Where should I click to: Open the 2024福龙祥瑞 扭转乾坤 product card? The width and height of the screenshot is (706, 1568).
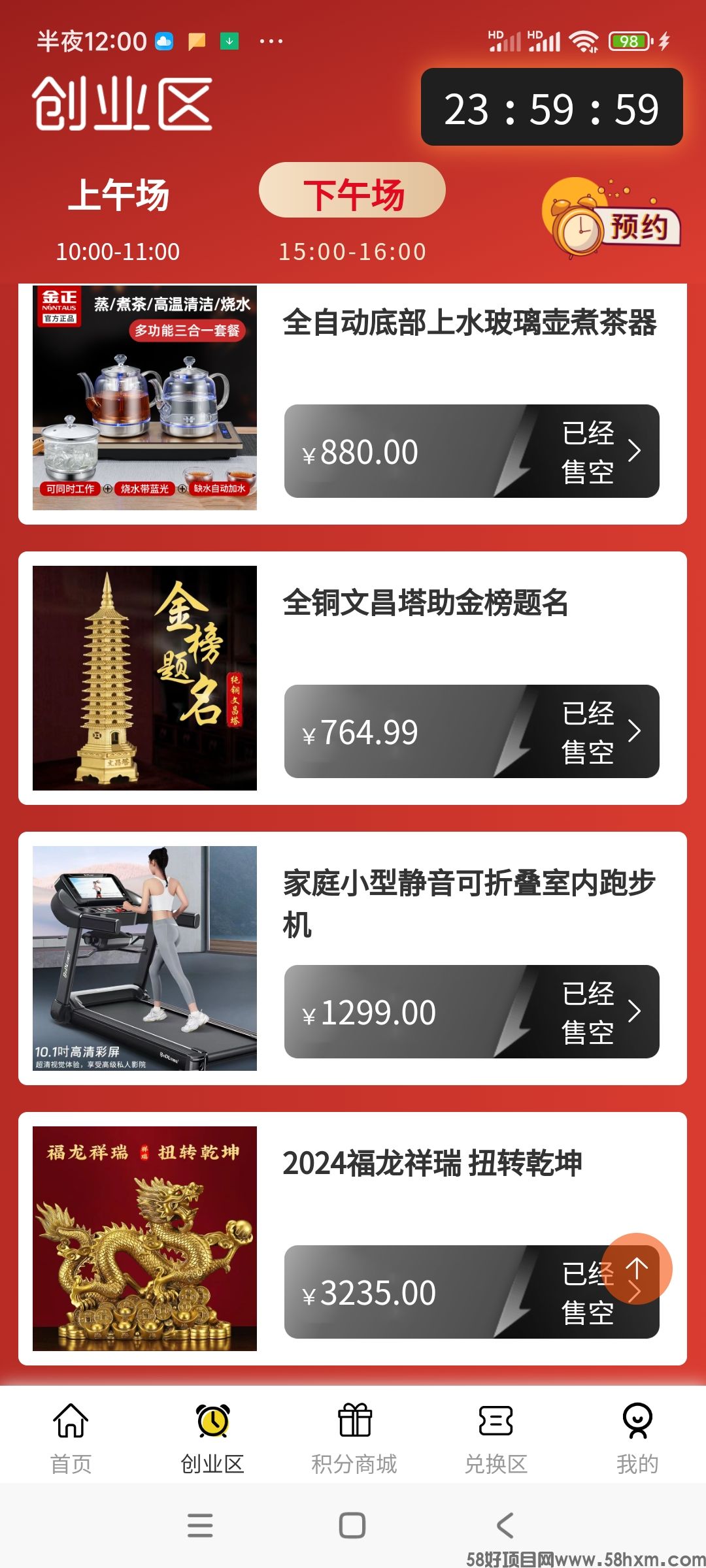pos(431,1163)
